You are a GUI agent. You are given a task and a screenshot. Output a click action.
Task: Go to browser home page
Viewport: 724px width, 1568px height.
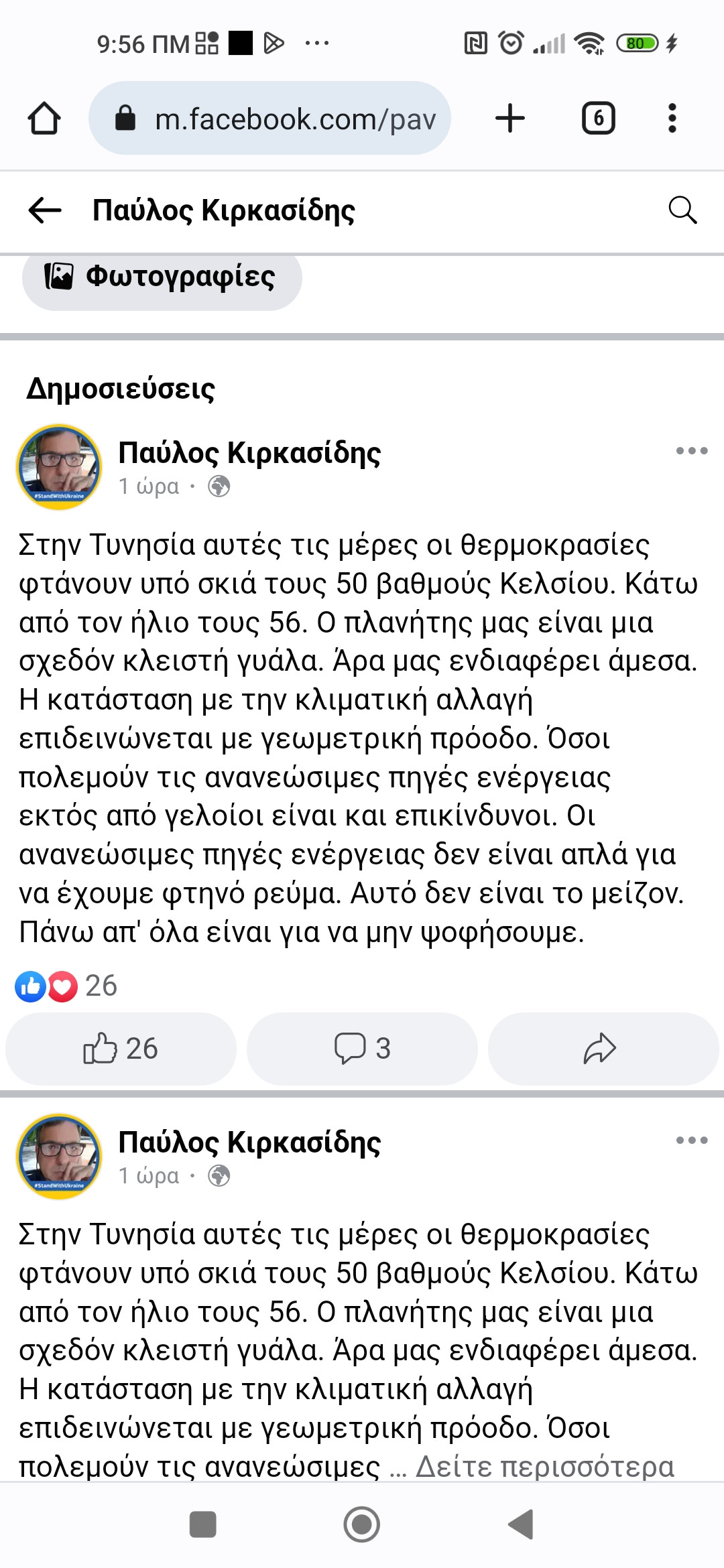44,119
